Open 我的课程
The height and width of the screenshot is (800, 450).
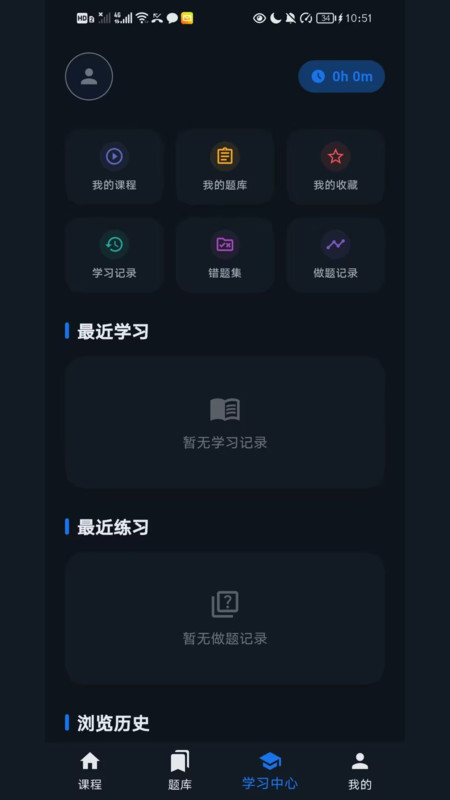point(114,167)
